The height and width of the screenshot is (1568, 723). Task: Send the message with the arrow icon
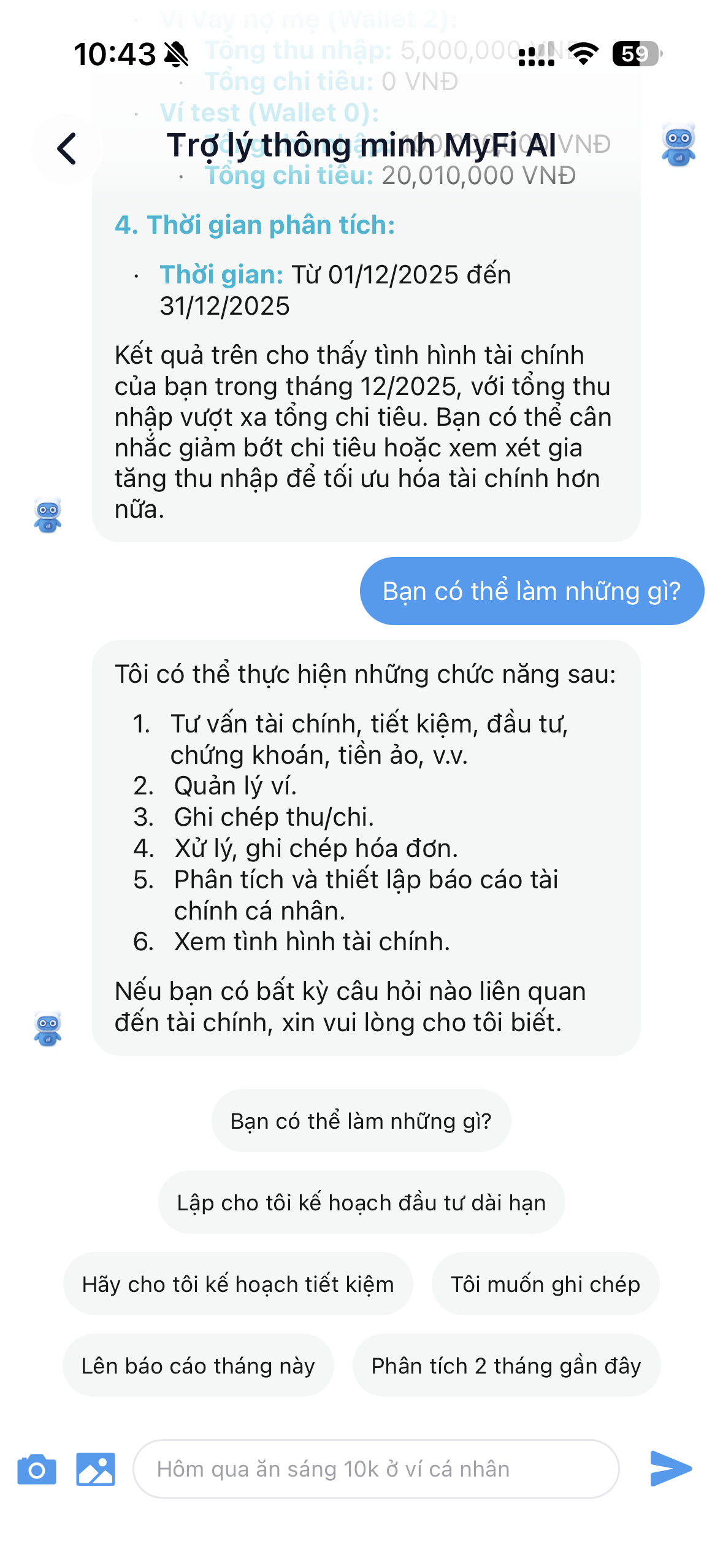coord(670,1469)
